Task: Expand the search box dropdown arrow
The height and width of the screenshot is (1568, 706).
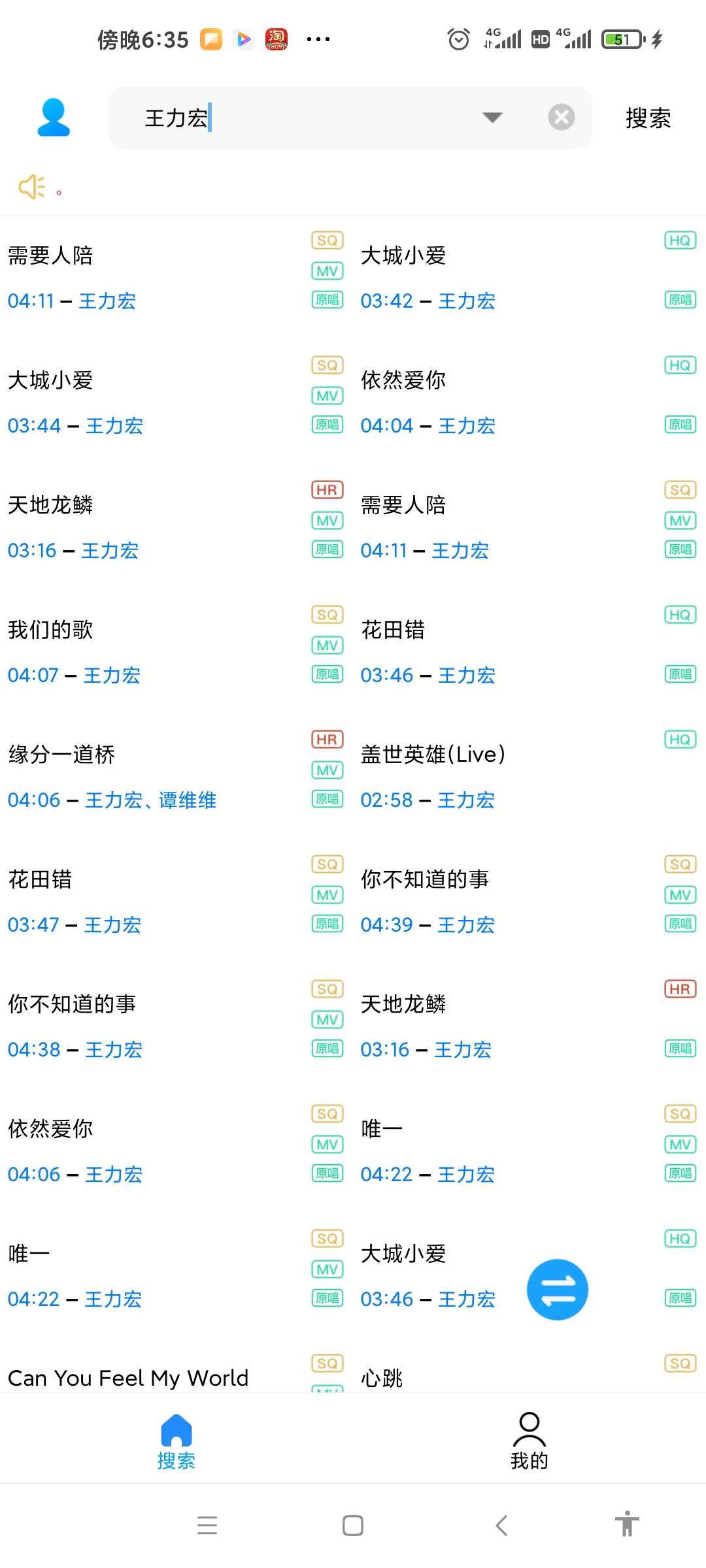Action: click(492, 118)
